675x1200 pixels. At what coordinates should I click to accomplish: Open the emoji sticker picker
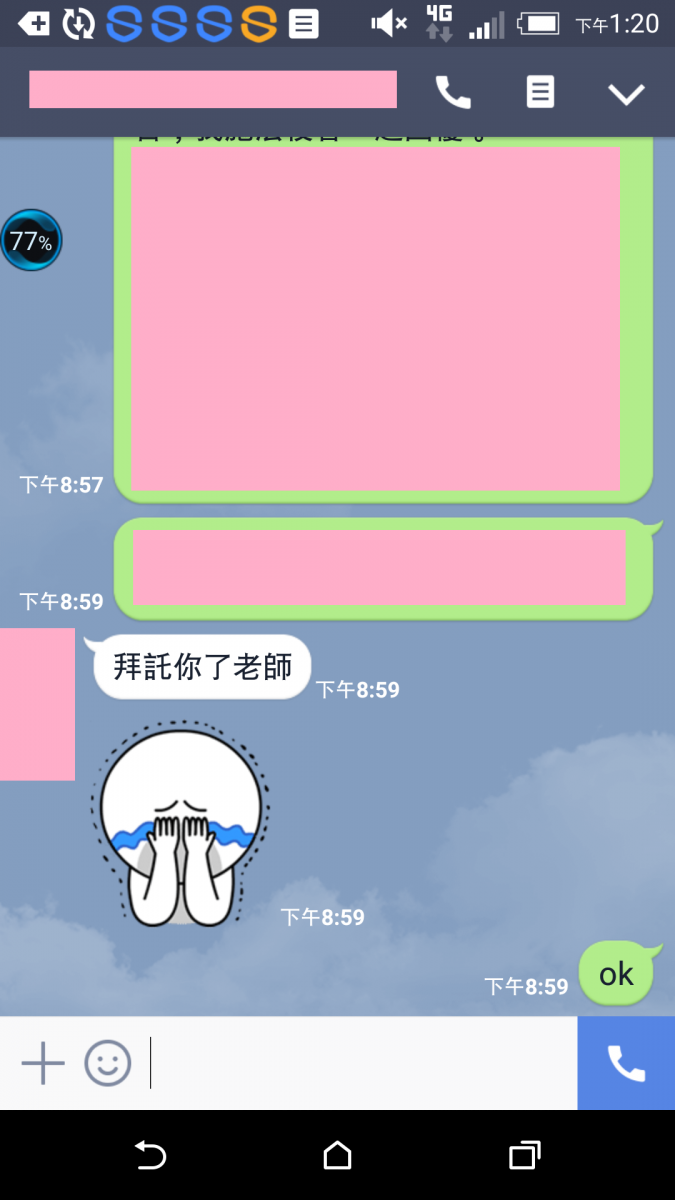tap(107, 1063)
